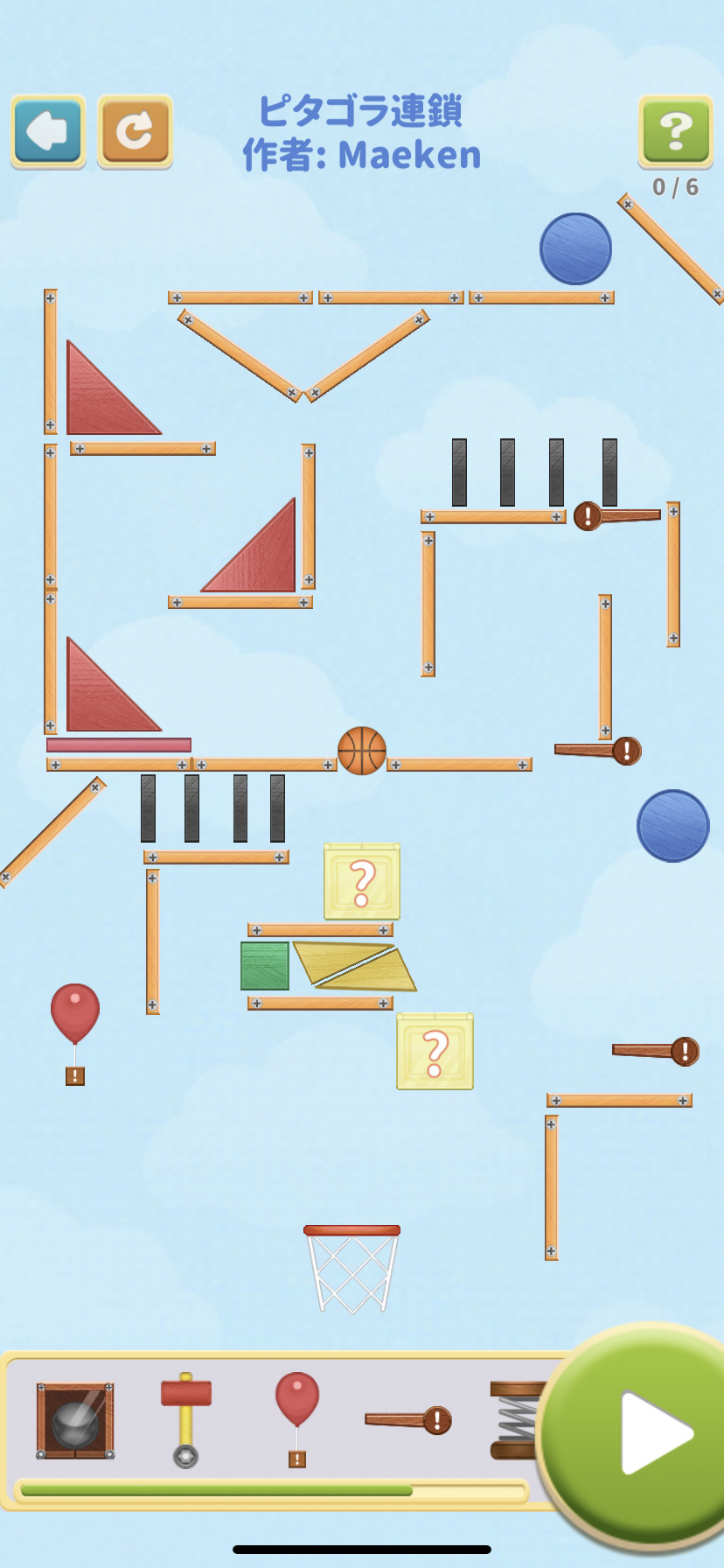Viewport: 724px width, 1568px height.
Task: Open the green question mark hint button
Action: pos(675,131)
